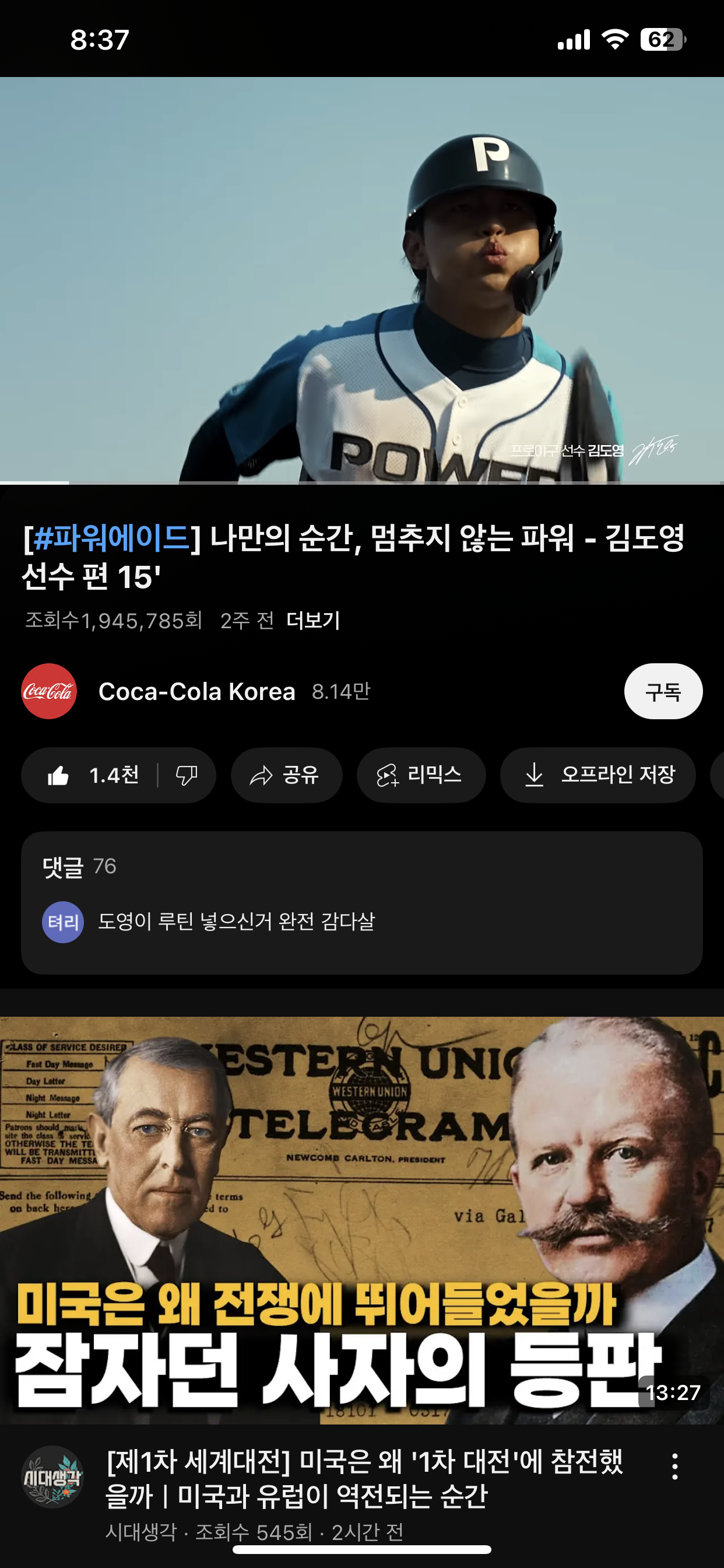Image resolution: width=724 pixels, height=1568 pixels.
Task: Expand description with 더보기
Action: coord(312,621)
